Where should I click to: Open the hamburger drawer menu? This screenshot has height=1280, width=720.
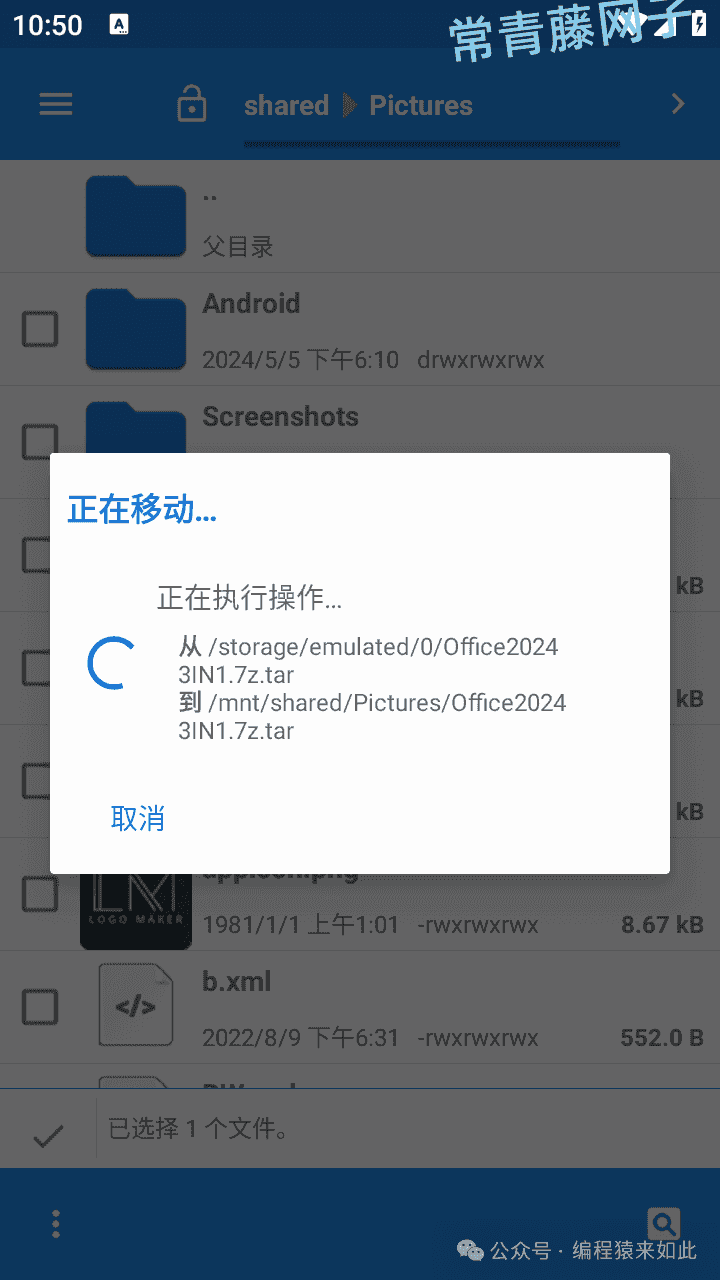pos(56,104)
